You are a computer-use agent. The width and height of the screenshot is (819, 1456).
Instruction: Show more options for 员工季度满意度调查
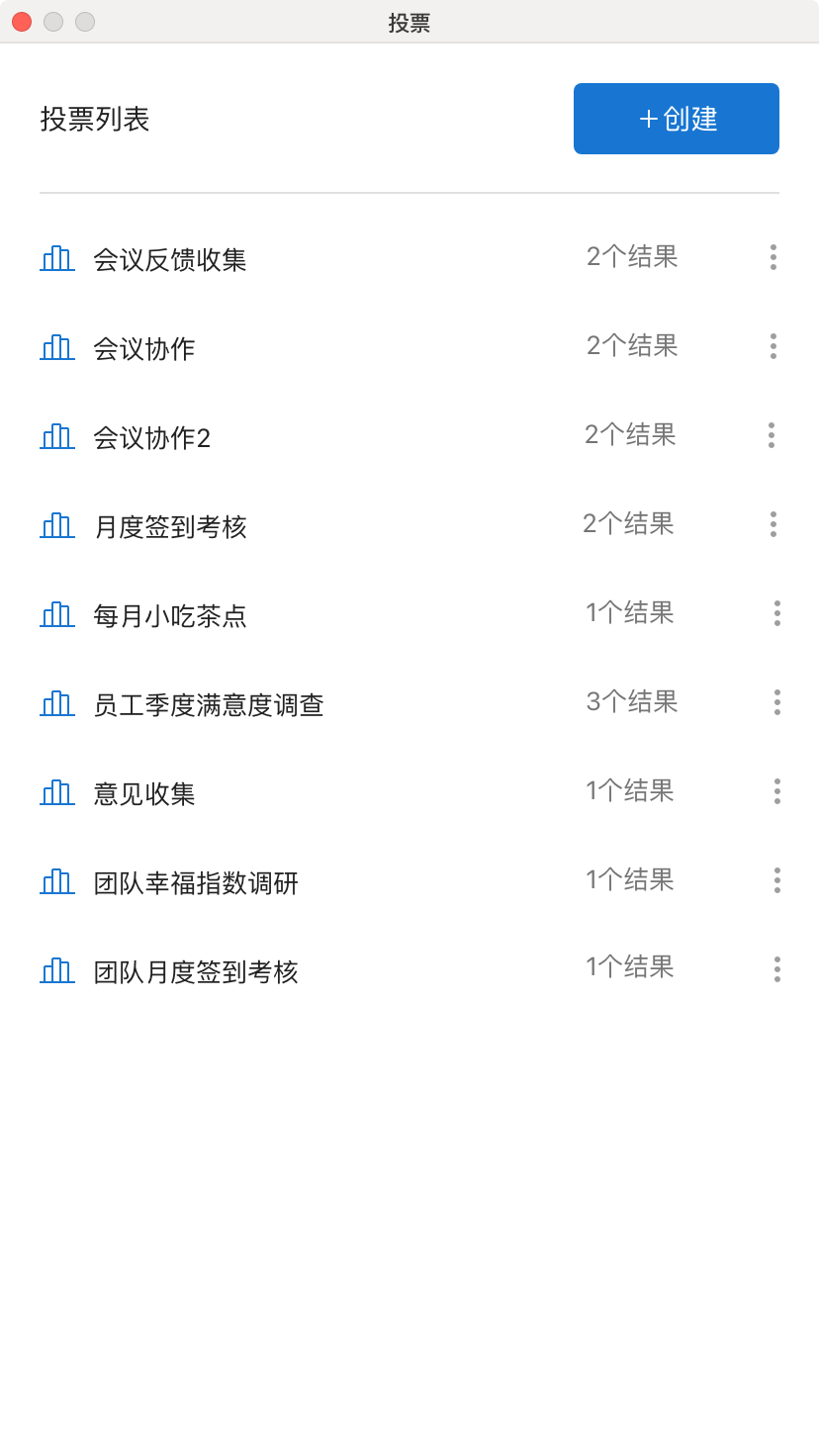pos(777,702)
